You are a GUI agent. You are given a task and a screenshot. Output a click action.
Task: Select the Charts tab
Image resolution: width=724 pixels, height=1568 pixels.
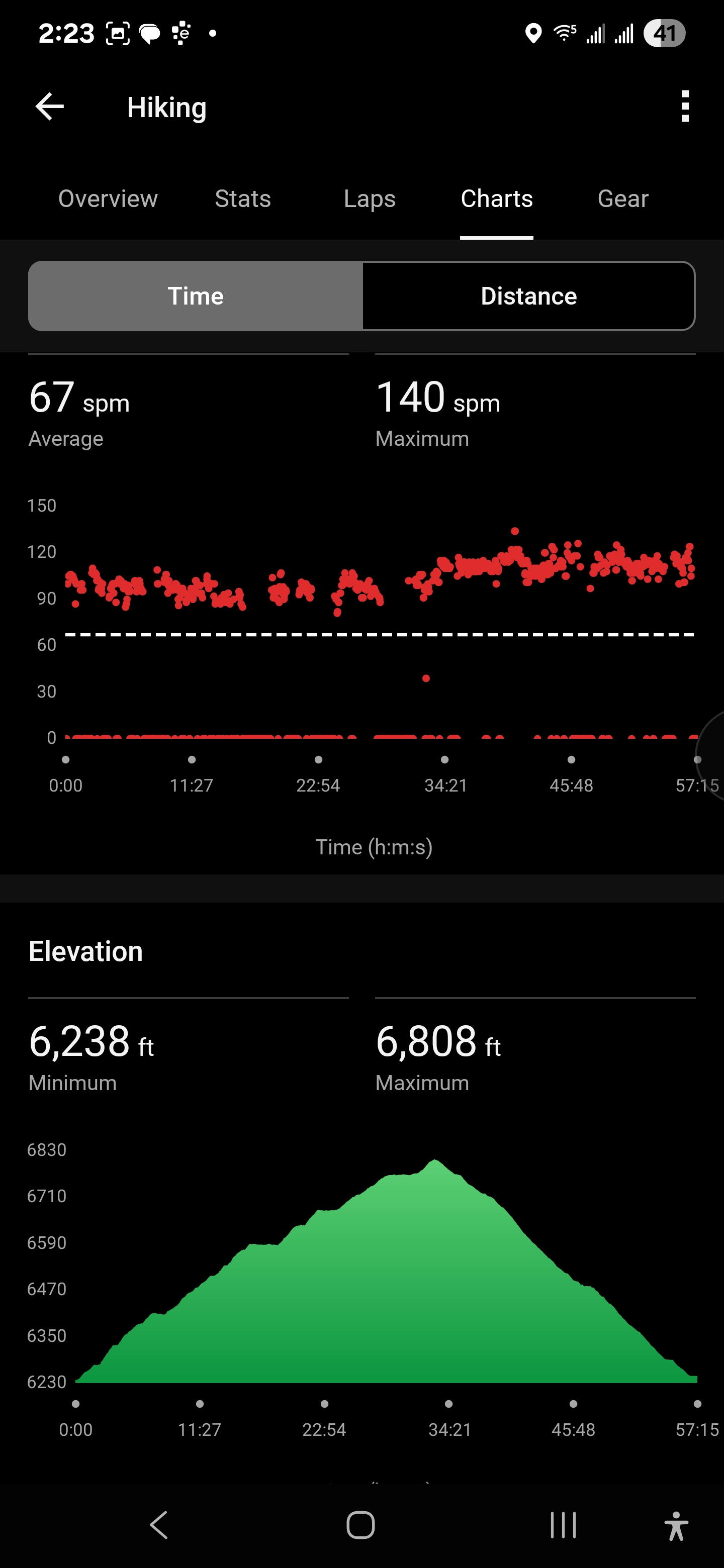496,199
